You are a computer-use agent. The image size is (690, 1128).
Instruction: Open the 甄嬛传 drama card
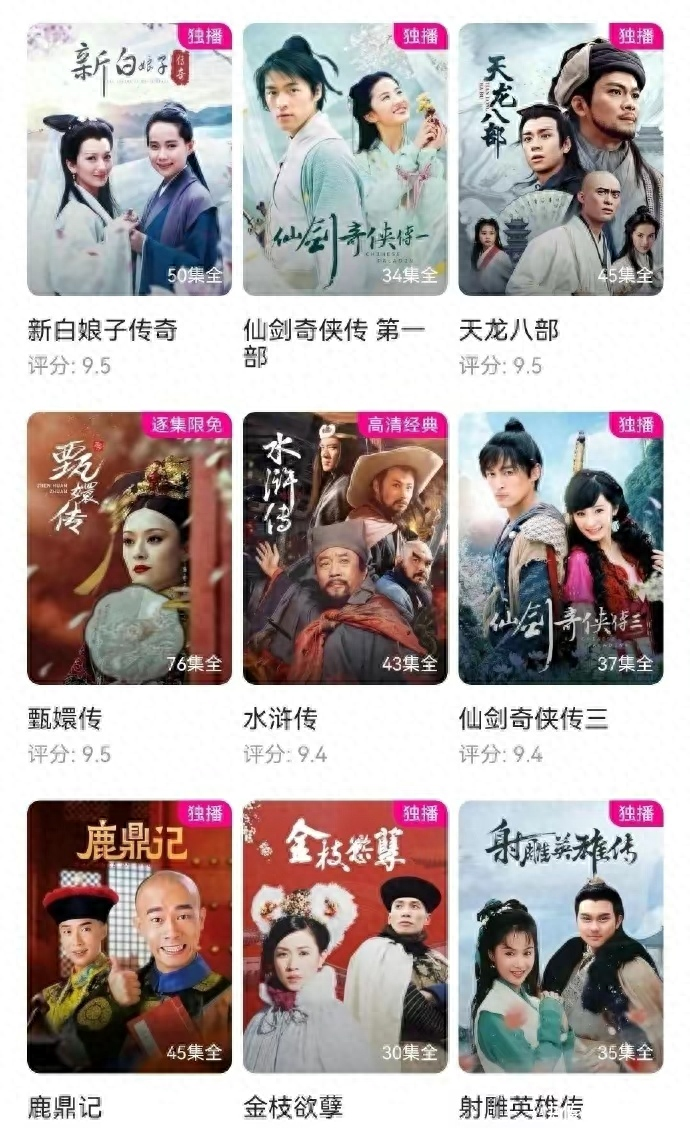click(x=129, y=548)
